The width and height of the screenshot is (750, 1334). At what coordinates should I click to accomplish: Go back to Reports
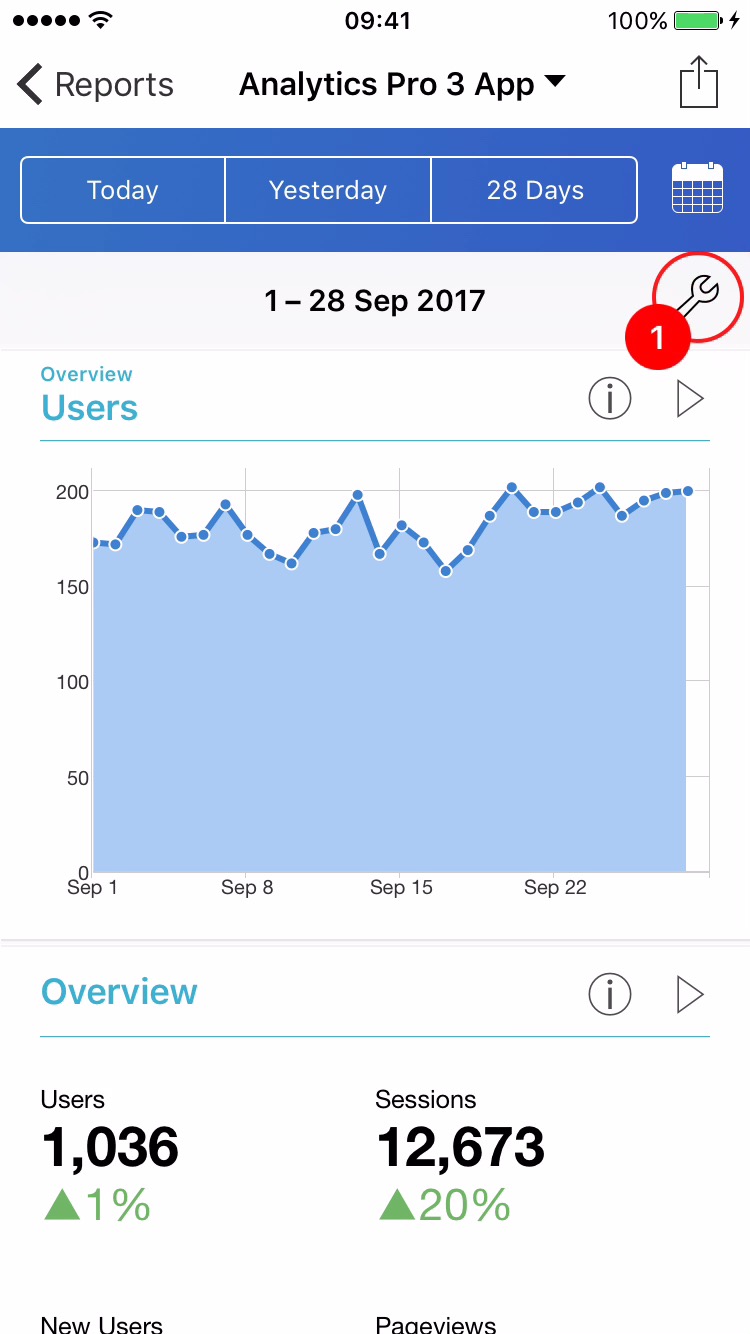[95, 85]
